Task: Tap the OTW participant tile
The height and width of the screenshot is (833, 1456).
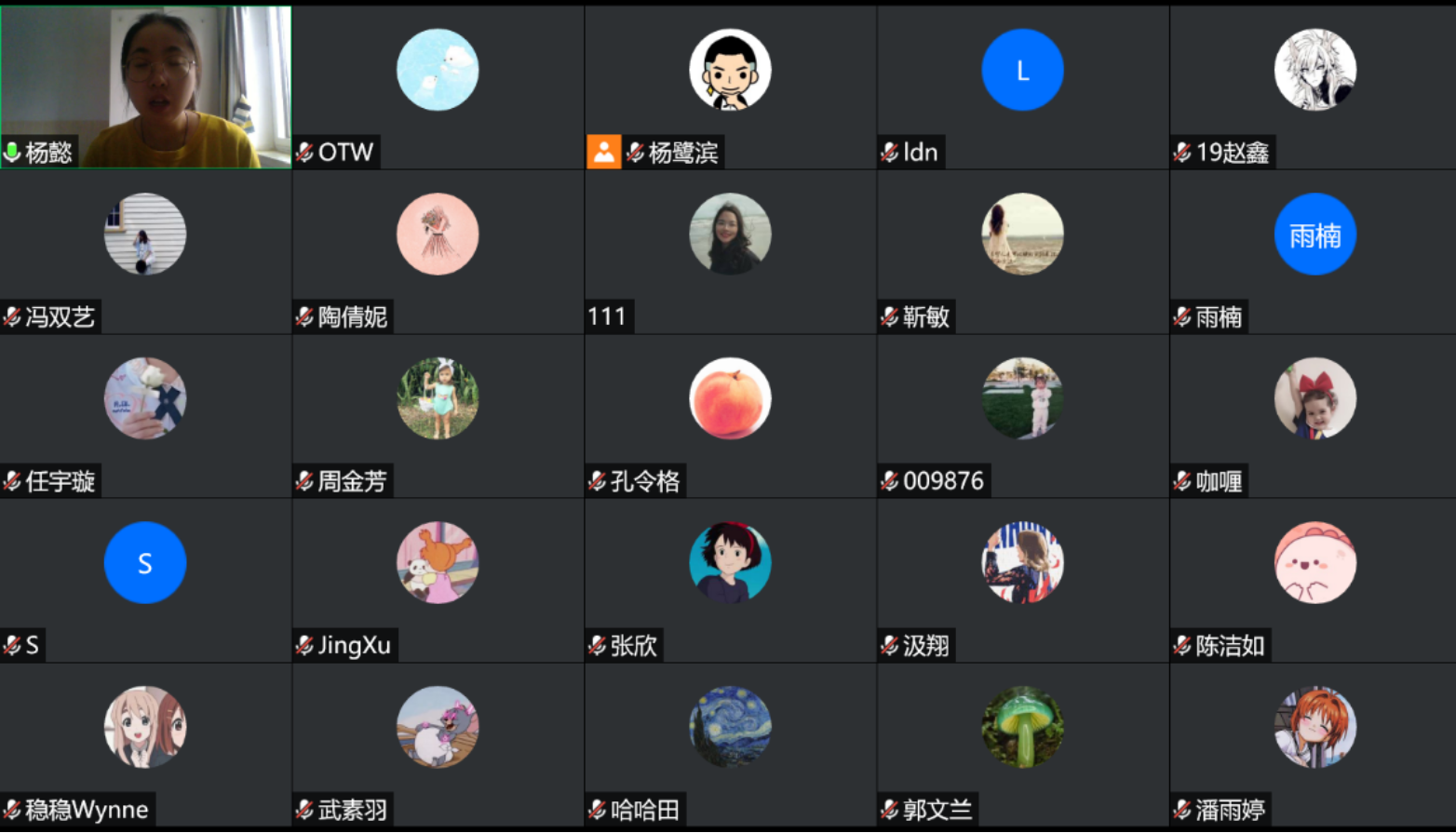Action: point(438,87)
